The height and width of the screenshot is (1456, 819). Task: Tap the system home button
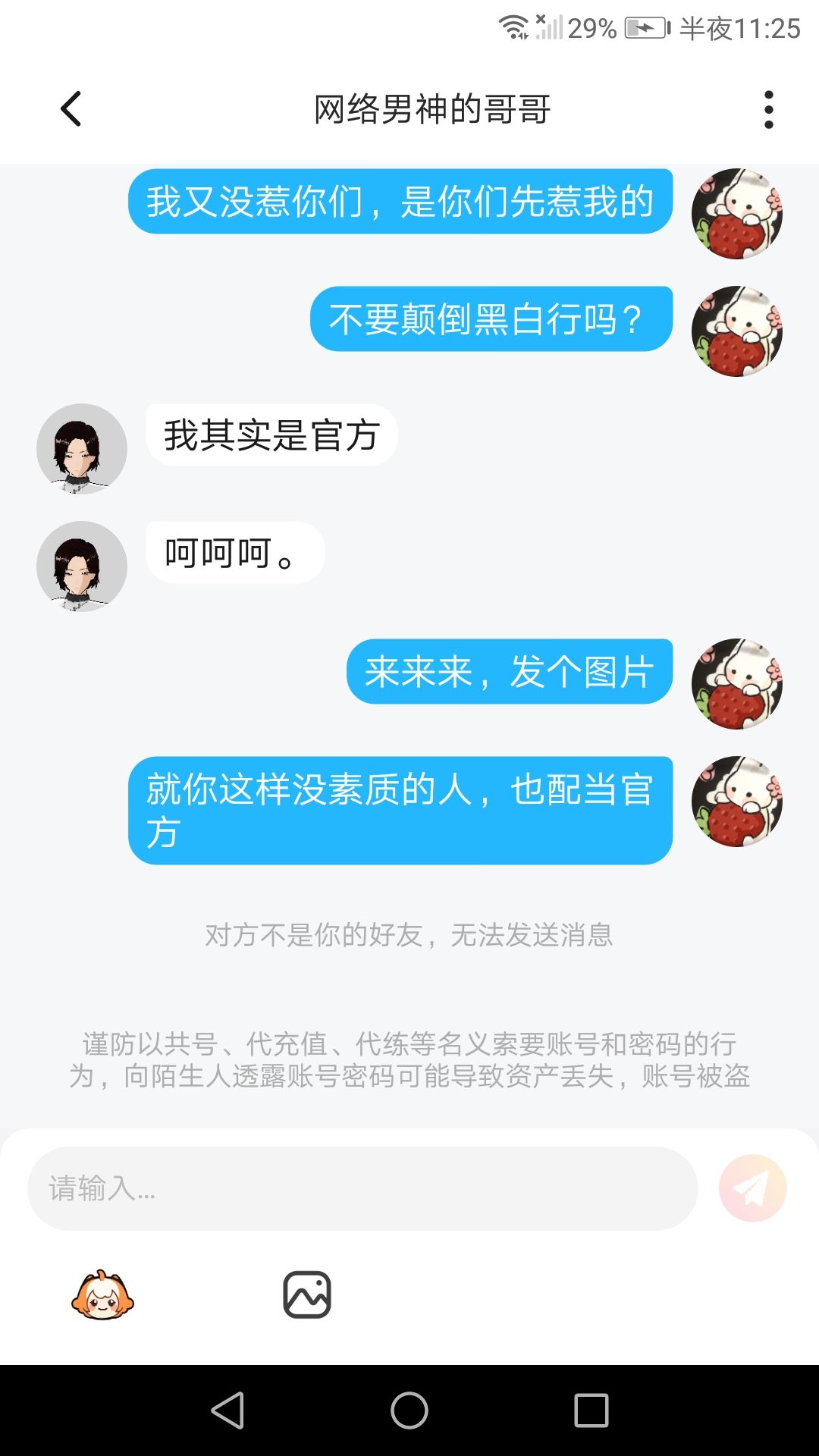pos(409,1410)
